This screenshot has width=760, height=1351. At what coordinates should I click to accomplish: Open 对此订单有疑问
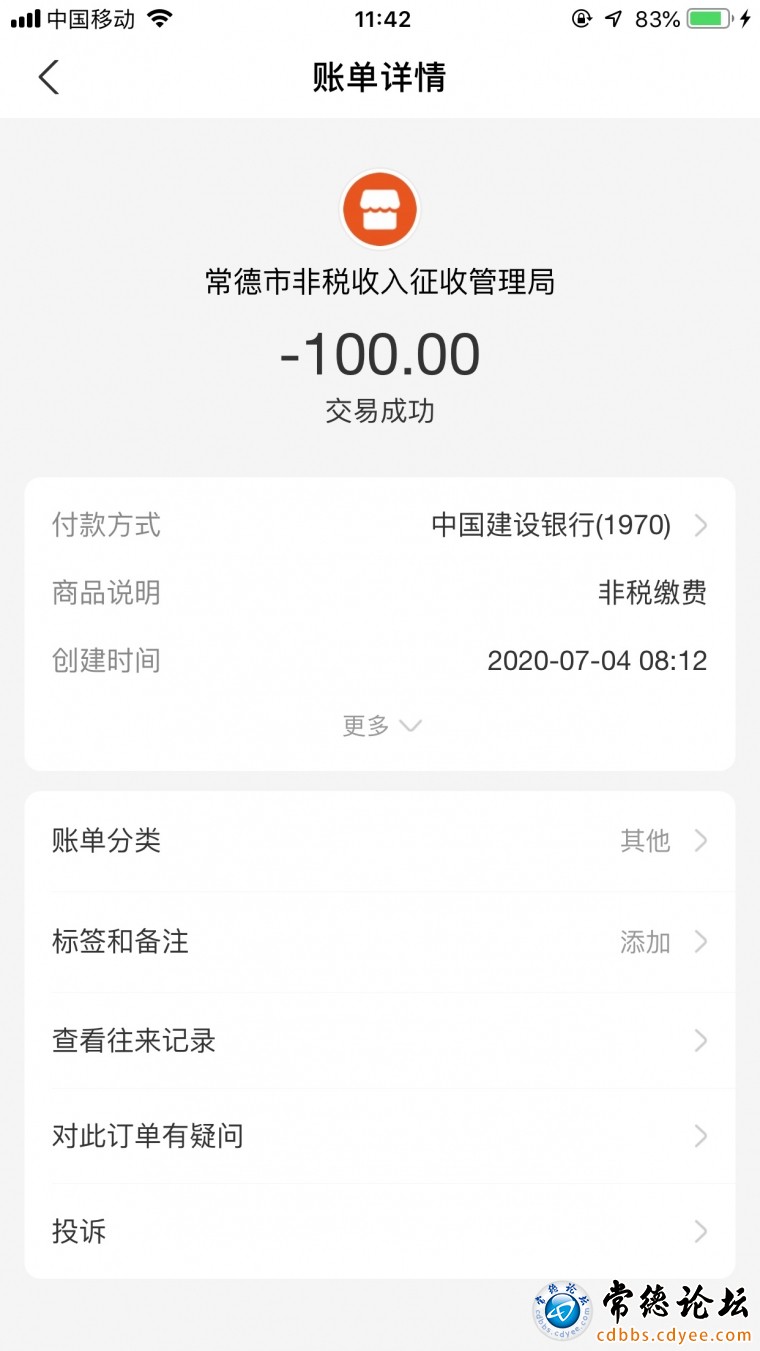point(380,1137)
